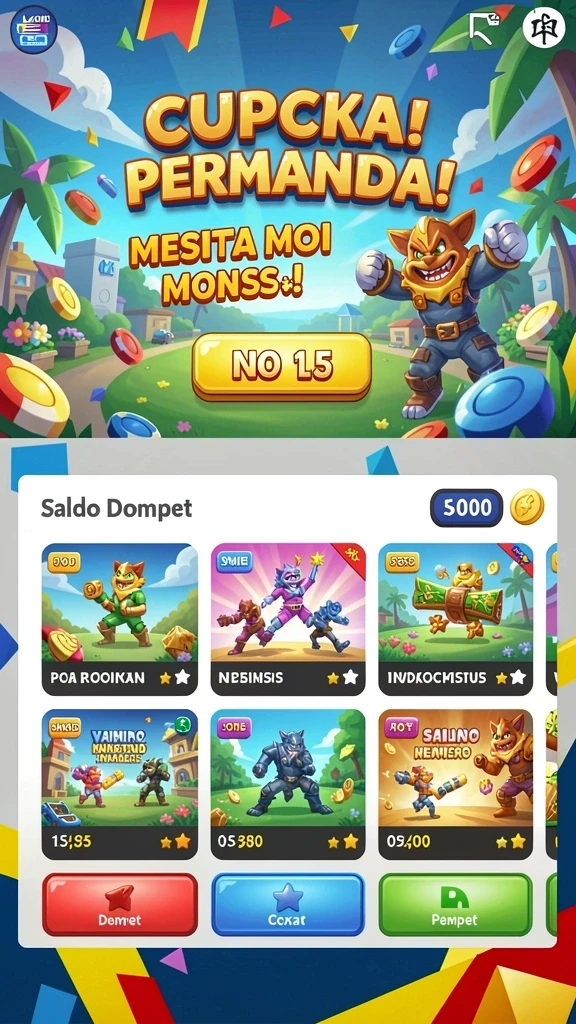Image resolution: width=576 pixels, height=1024 pixels.
Task: Select the game card priced 05,00
Action: [x=456, y=784]
